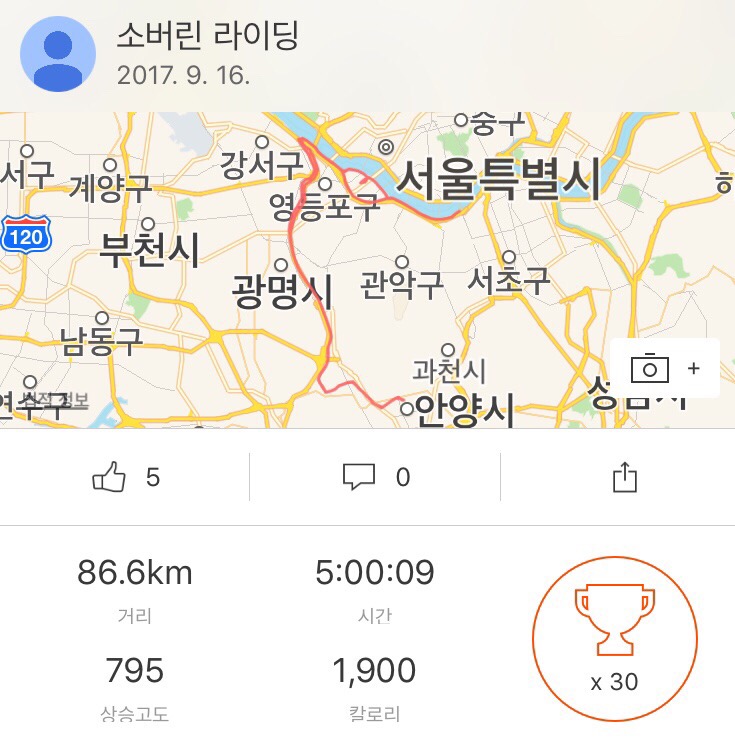Give kudos with the thumbs-up icon
The image size is (735, 752).
[x=109, y=478]
